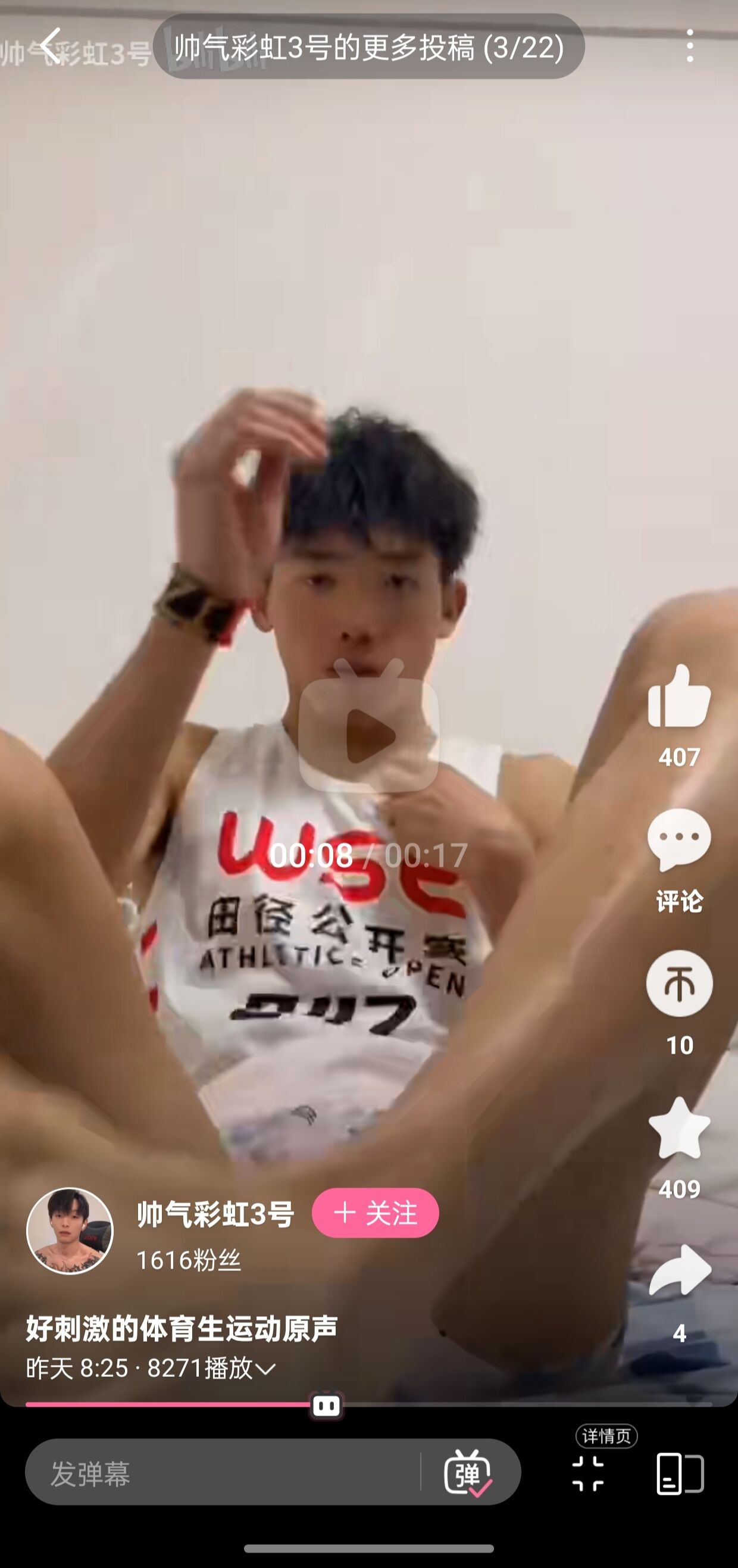This screenshot has width=738, height=1568.
Task: Share the video via arrow icon
Action: click(679, 1270)
